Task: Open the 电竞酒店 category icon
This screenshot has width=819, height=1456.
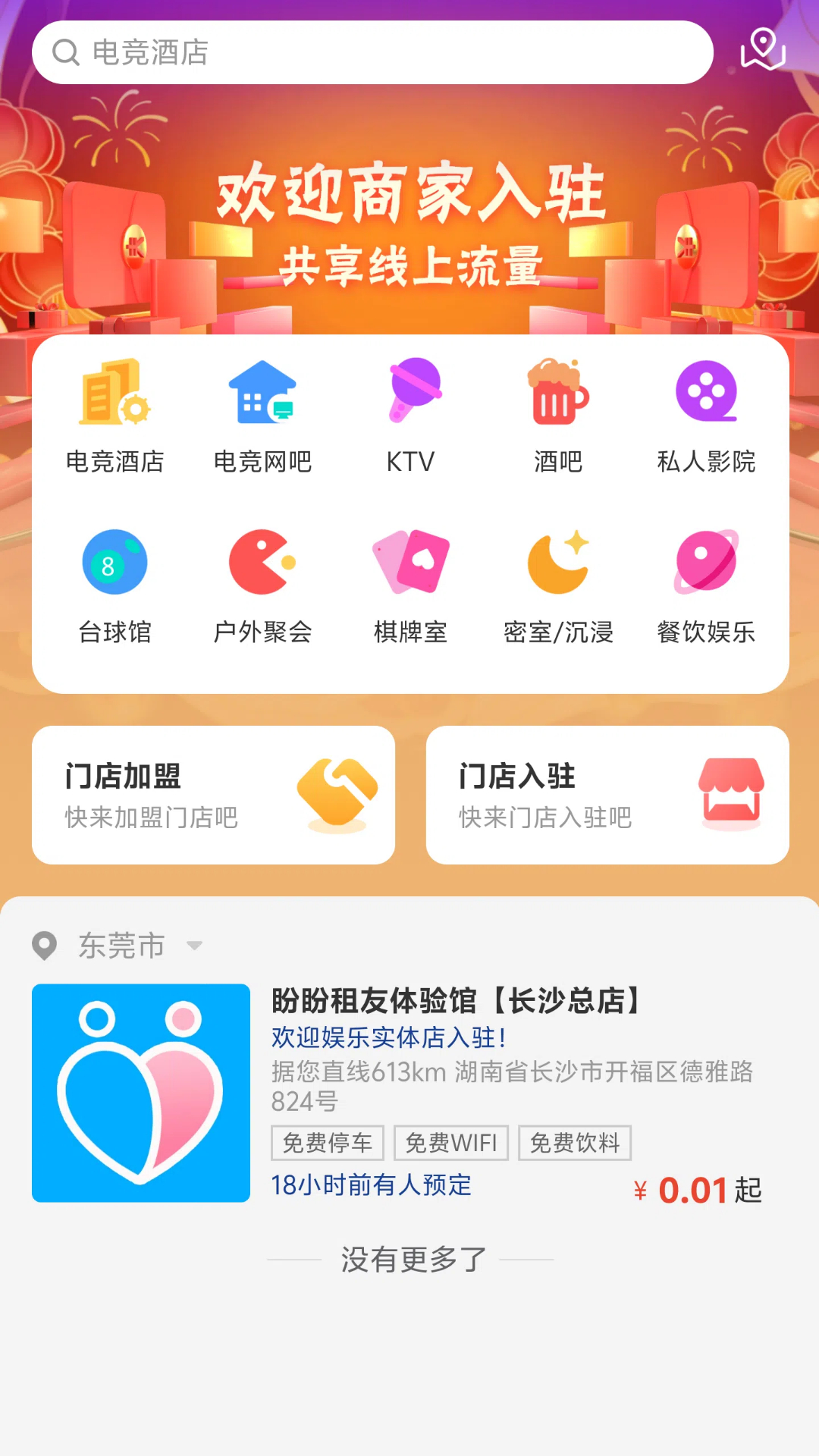Action: pos(115,393)
